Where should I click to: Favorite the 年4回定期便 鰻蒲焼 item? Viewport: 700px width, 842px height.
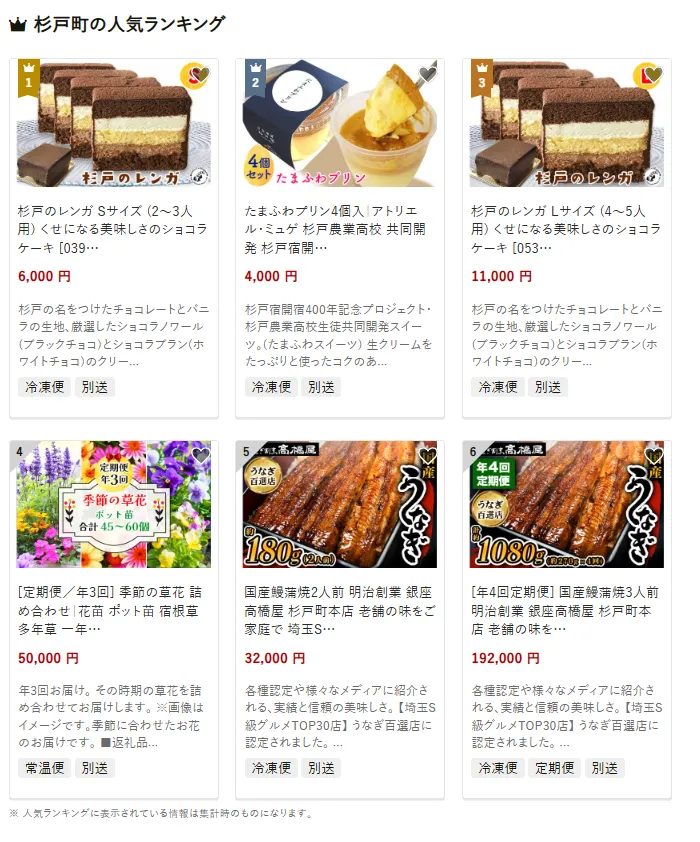point(653,456)
